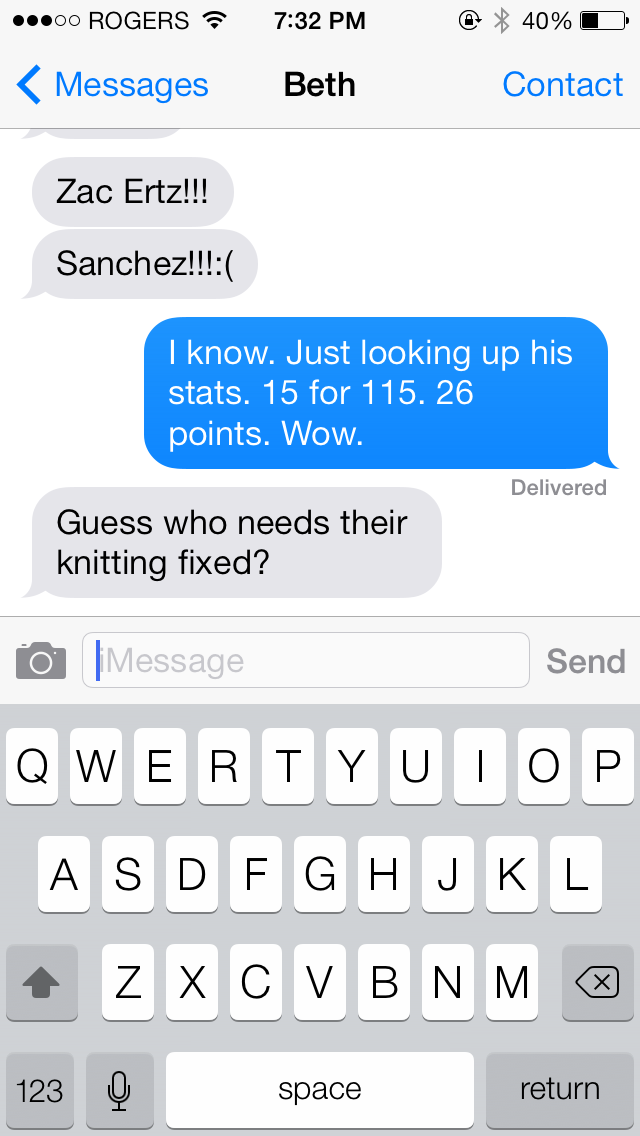The width and height of the screenshot is (640, 1136).
Task: Focus the iMessage text field
Action: 305,661
